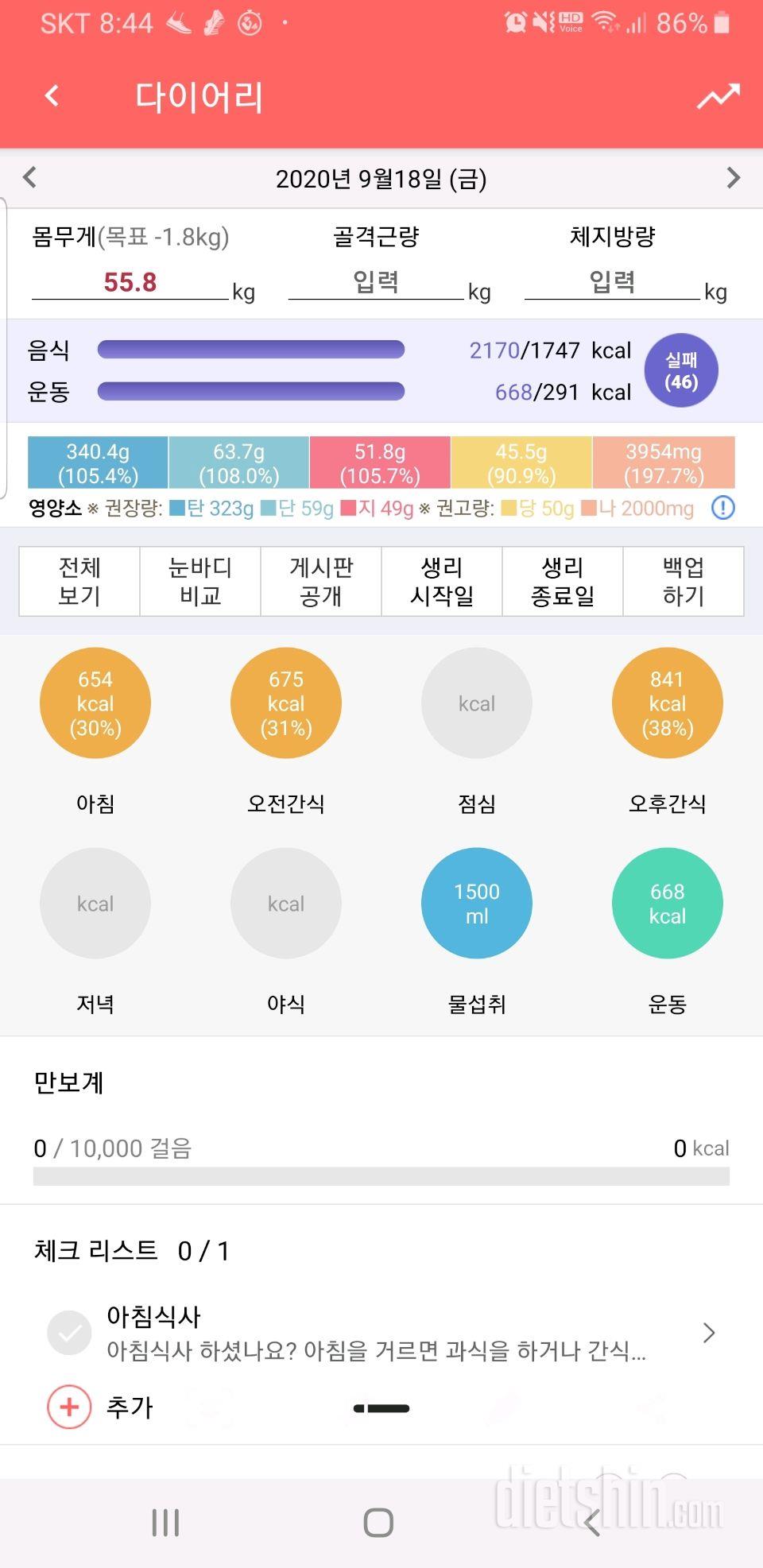Open 물섭취 1500 ml circle
Image resolution: width=763 pixels, height=1568 pixels.
coord(477,904)
